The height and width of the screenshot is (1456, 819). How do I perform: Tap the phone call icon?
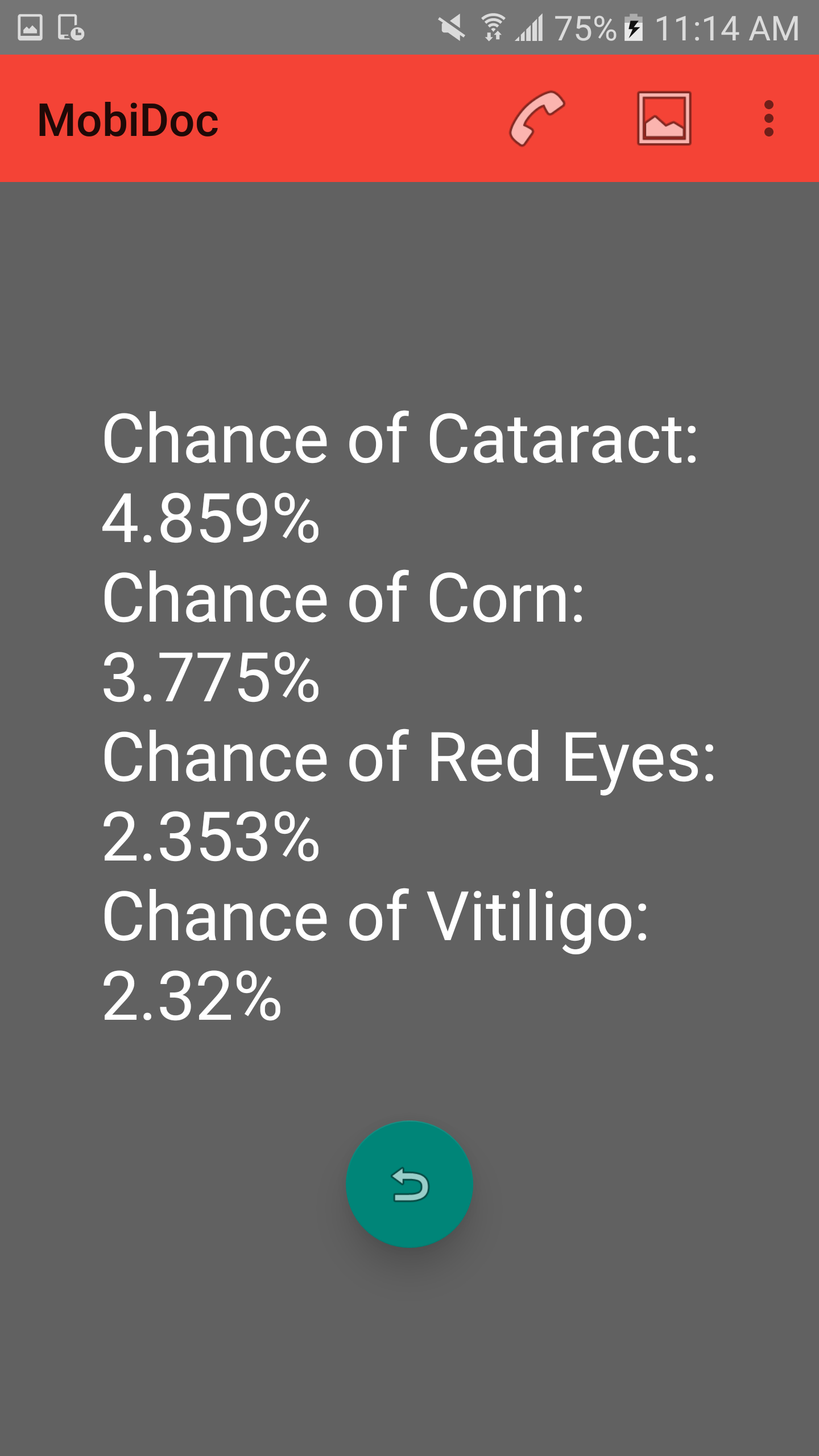coord(536,118)
